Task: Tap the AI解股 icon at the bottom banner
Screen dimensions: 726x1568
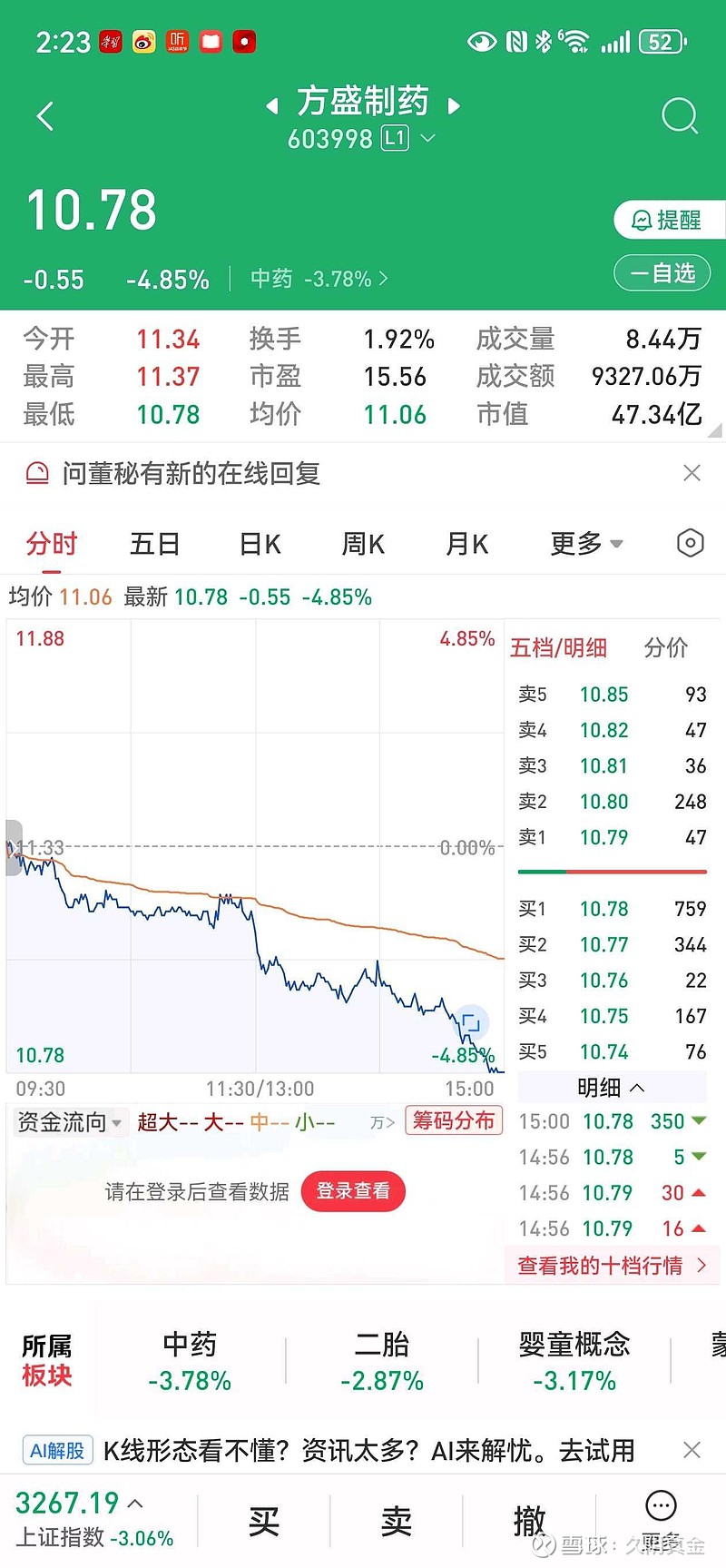Action: tap(56, 1450)
